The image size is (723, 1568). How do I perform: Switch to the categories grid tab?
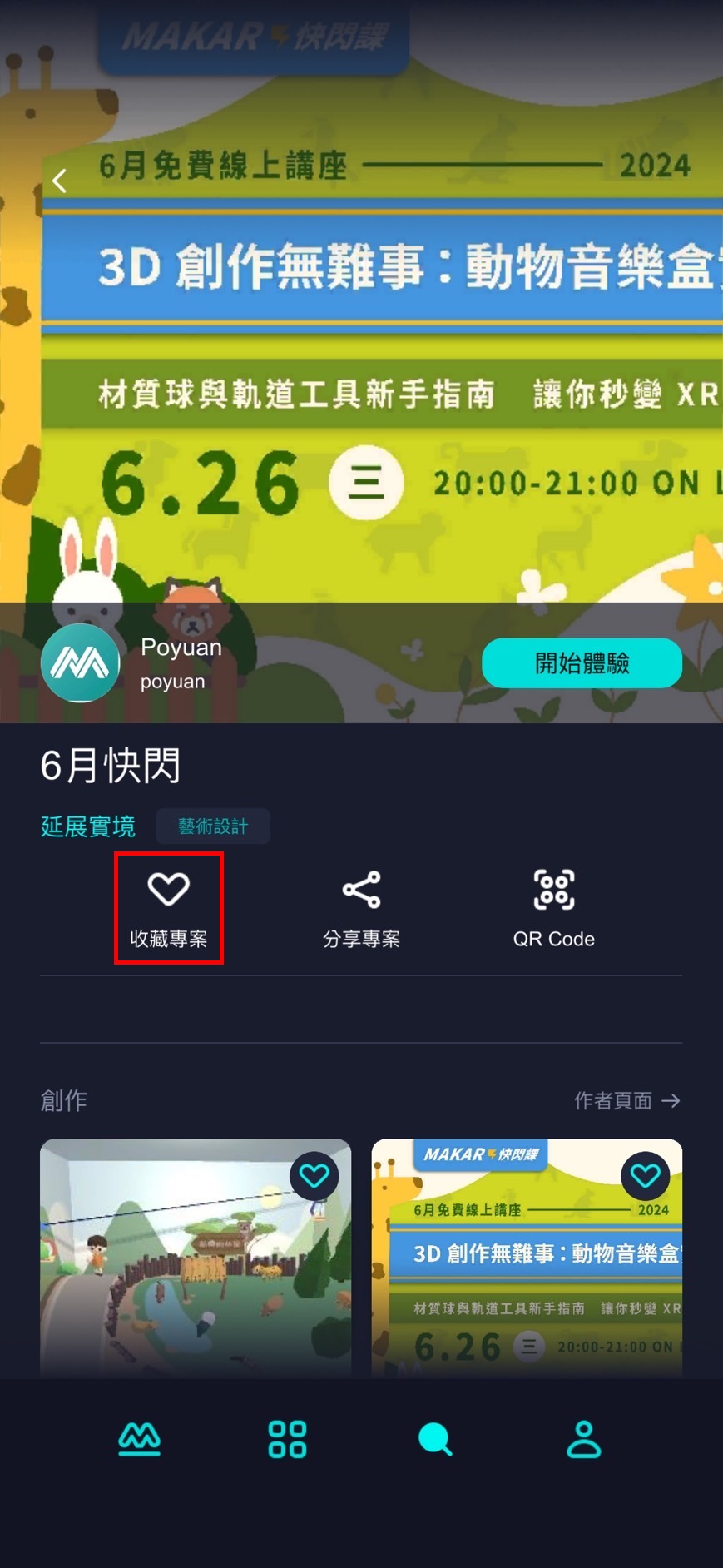coord(287,1439)
